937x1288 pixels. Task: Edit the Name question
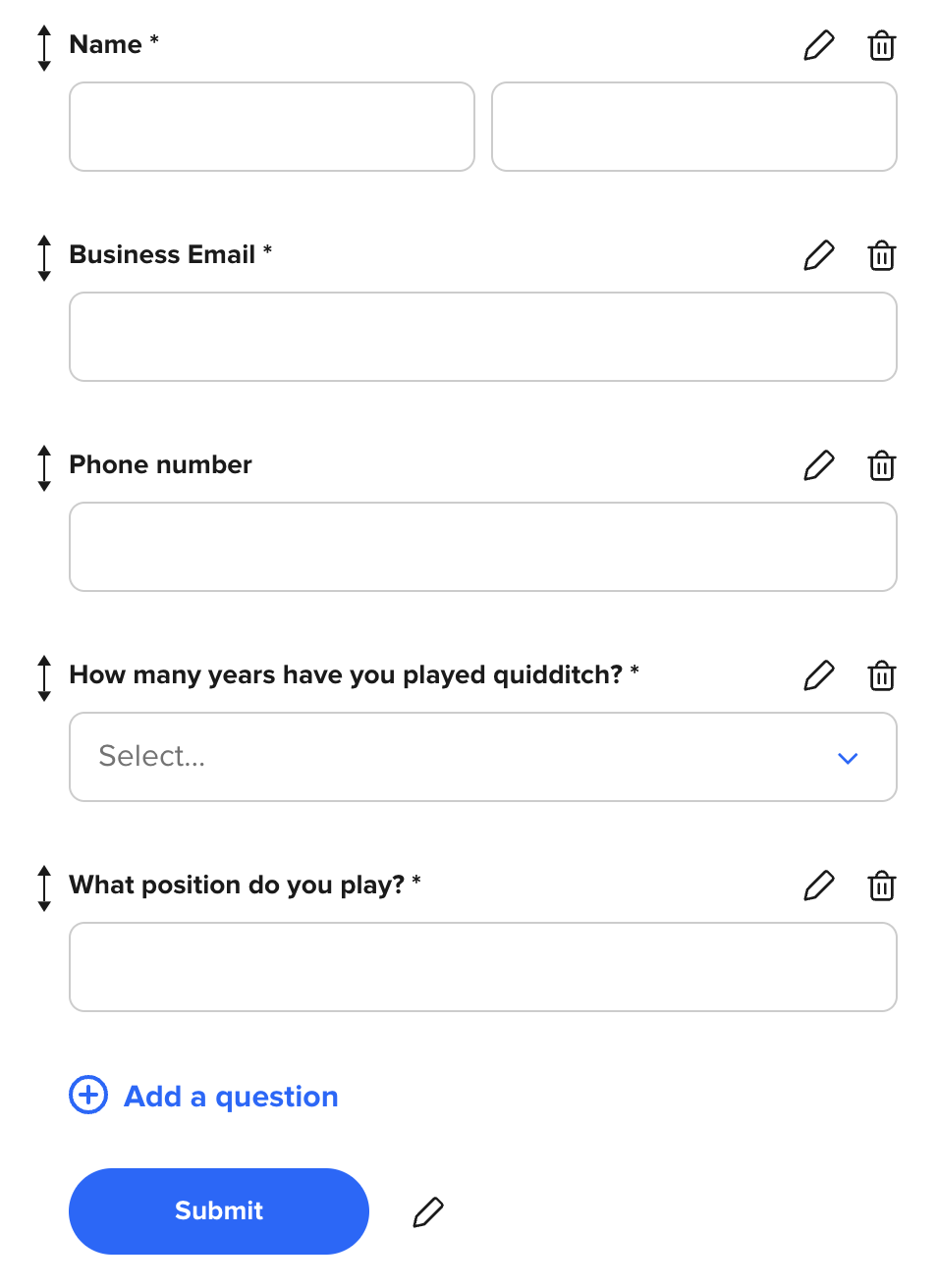tap(819, 45)
